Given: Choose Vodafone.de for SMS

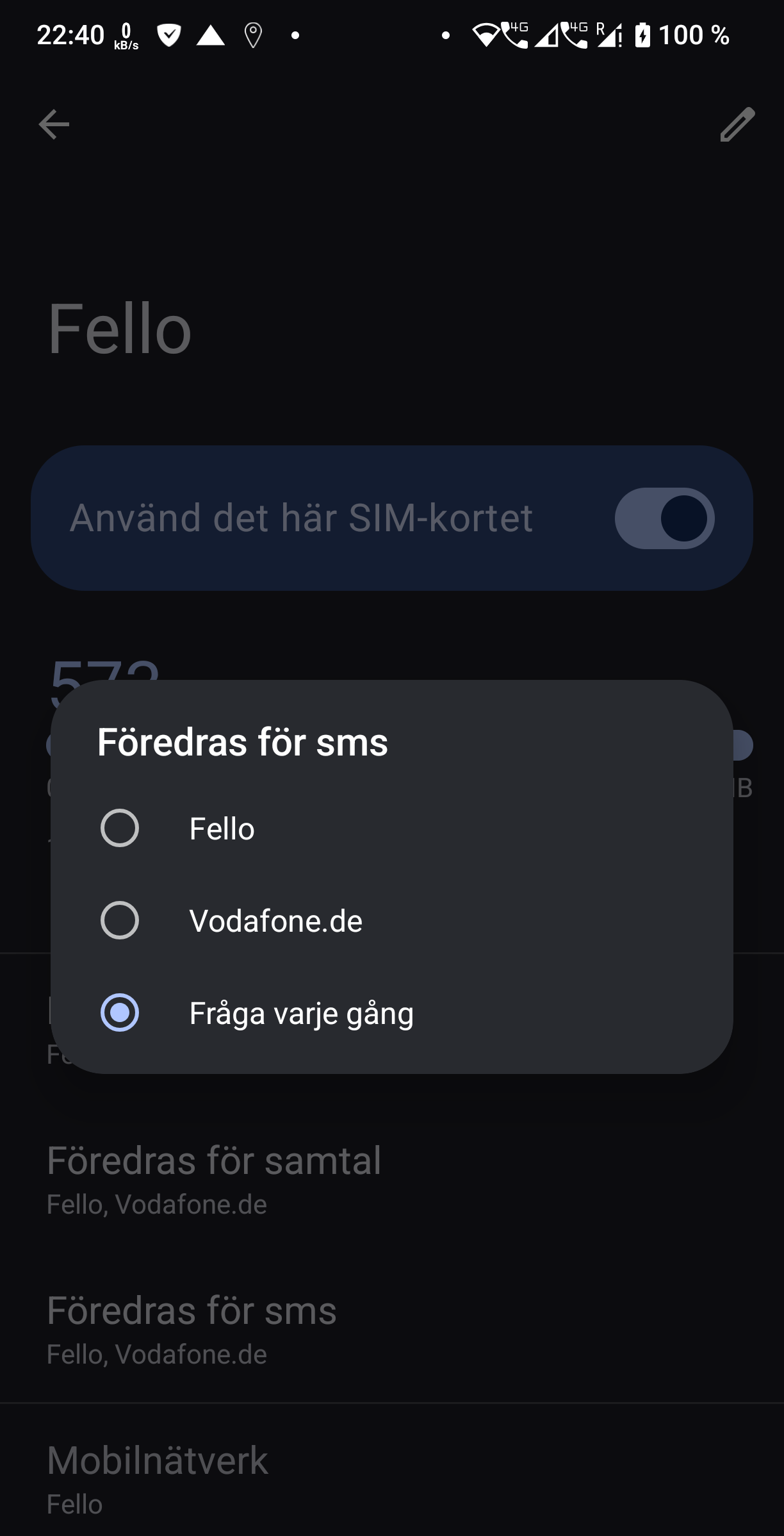Looking at the screenshot, I should pyautogui.click(x=391, y=920).
